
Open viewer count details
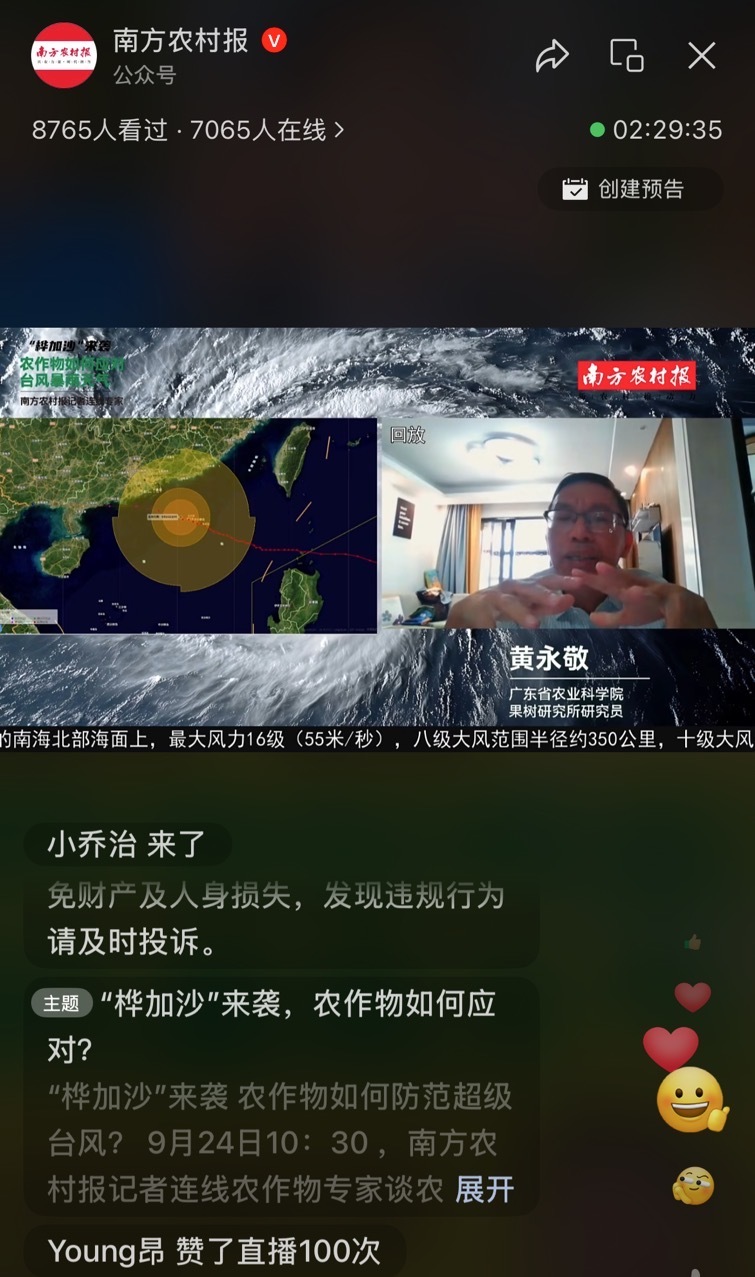[x=188, y=130]
